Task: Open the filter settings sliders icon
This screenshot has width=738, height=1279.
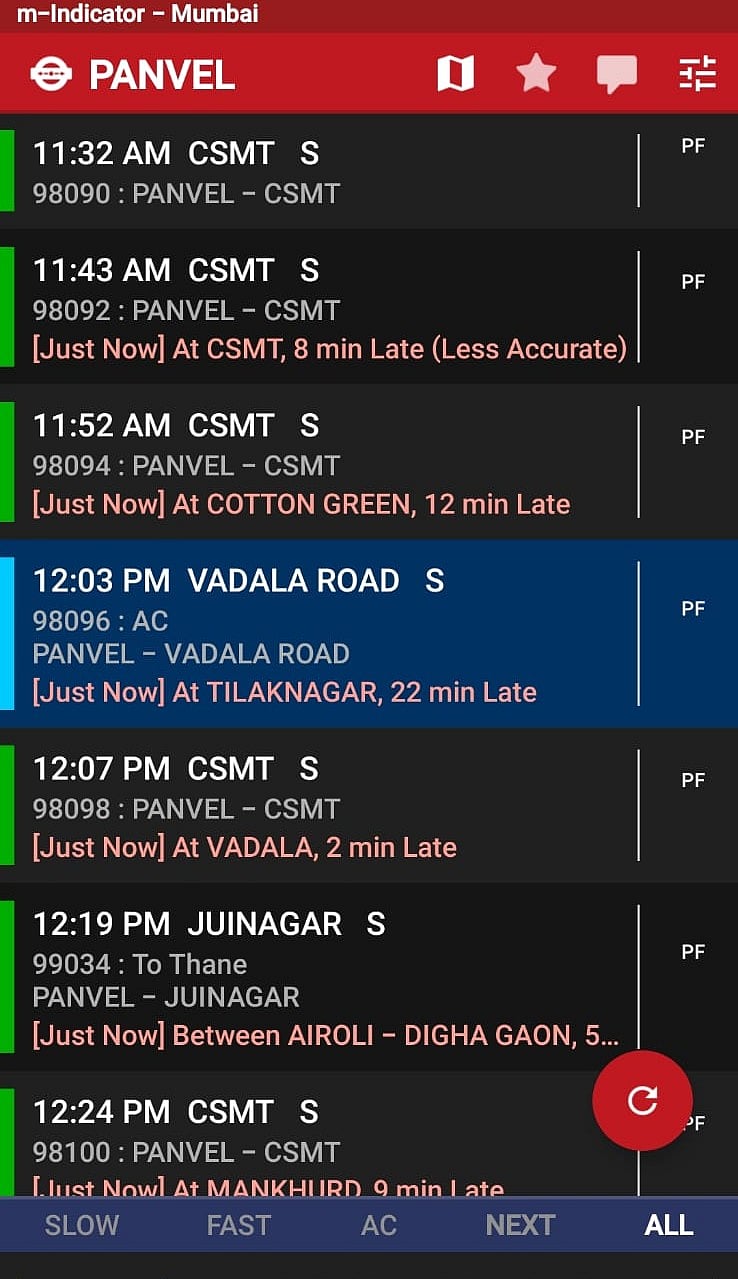Action: (697, 74)
